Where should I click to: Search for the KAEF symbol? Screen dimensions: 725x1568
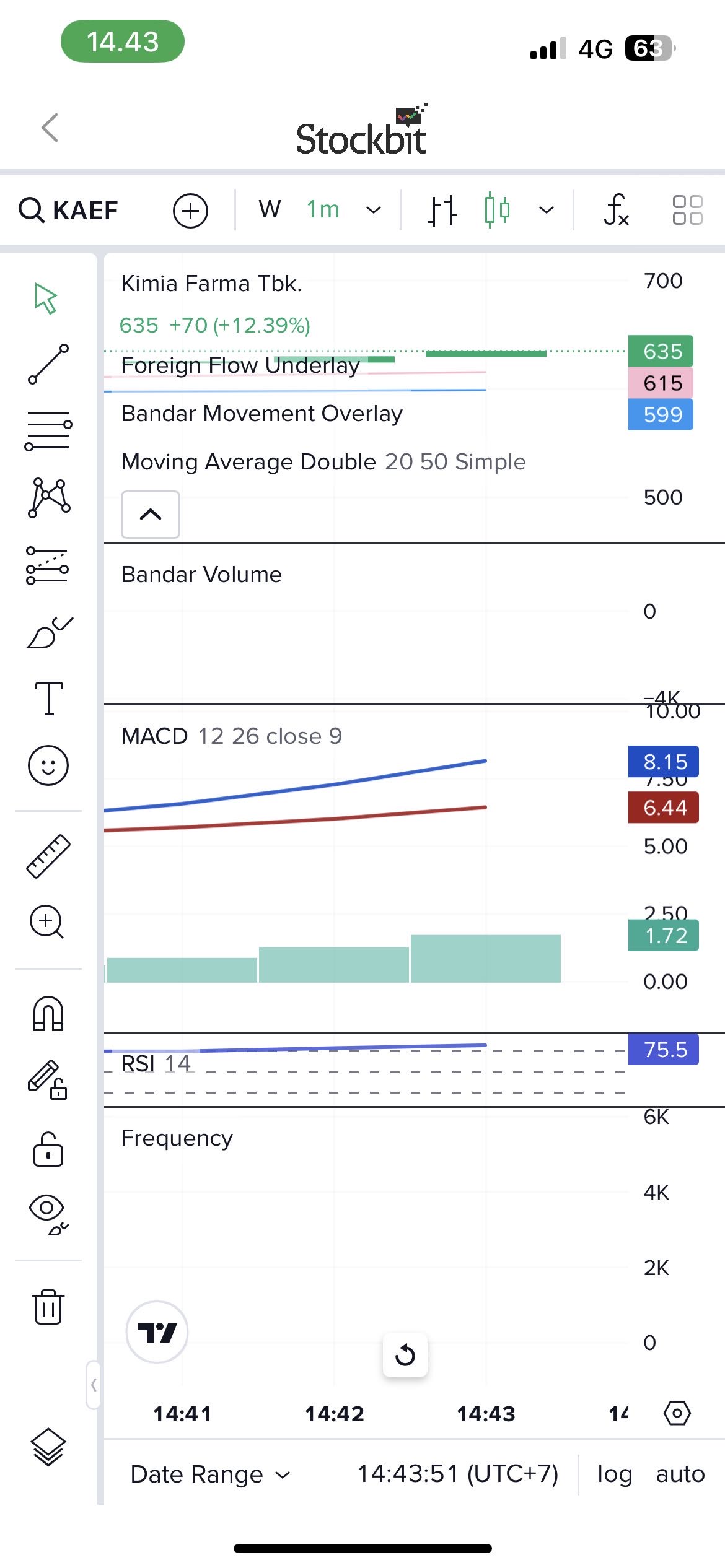tap(69, 210)
